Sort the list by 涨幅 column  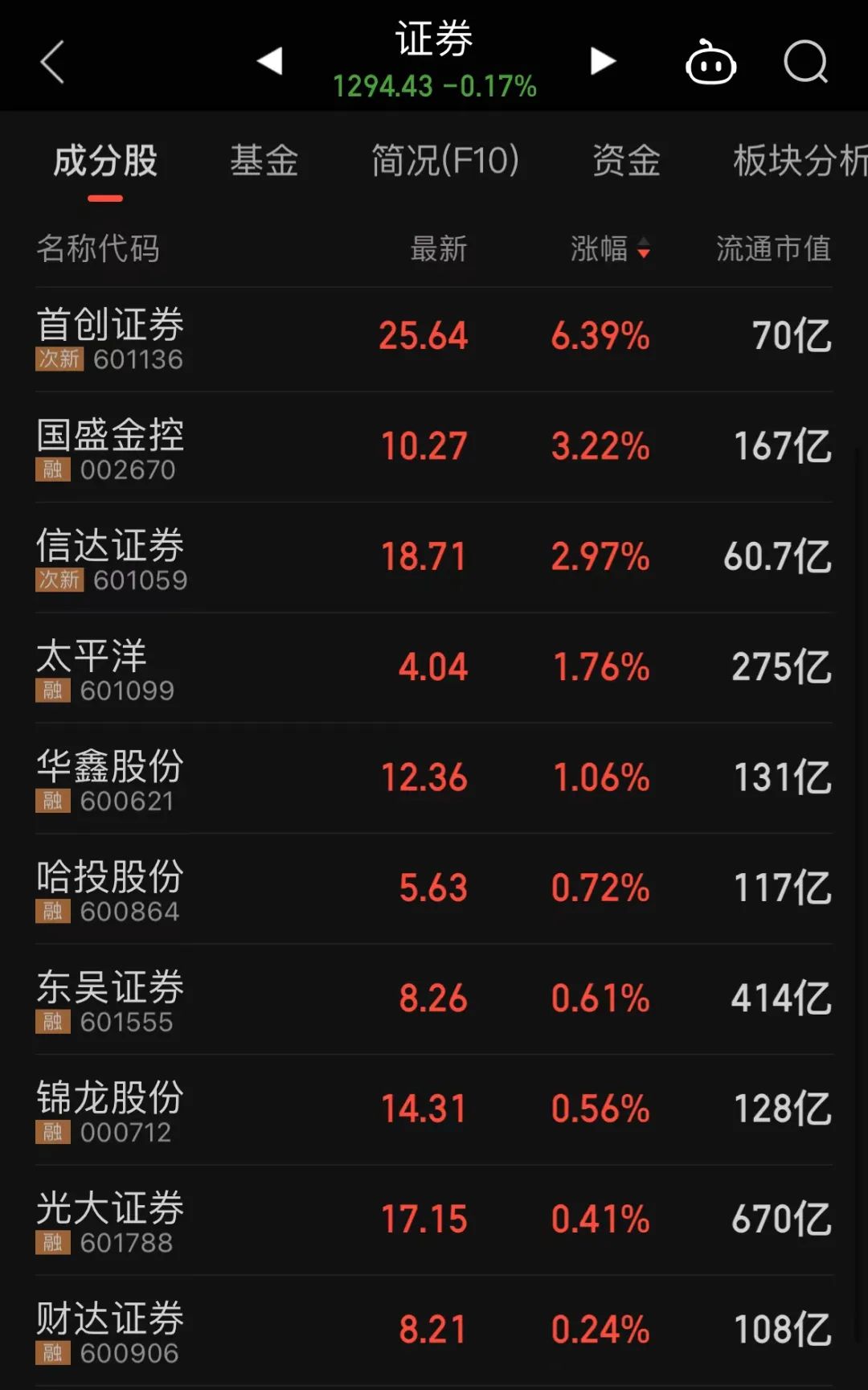tap(609, 249)
